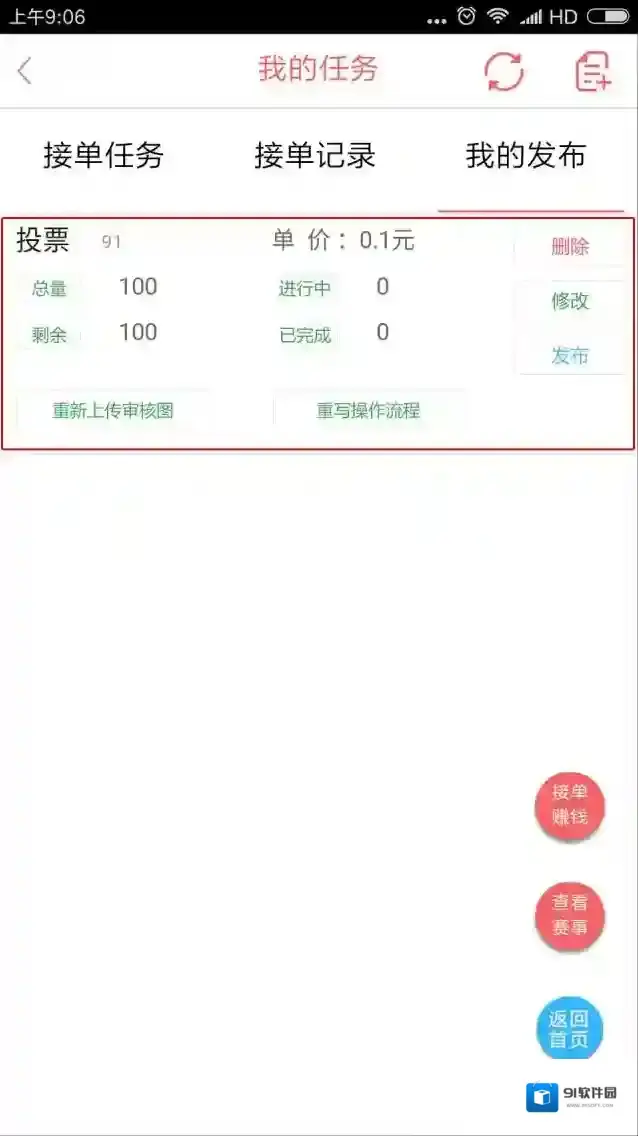Open the 查看赛事 floating button
Viewport: 638px width, 1136px height.
point(569,915)
